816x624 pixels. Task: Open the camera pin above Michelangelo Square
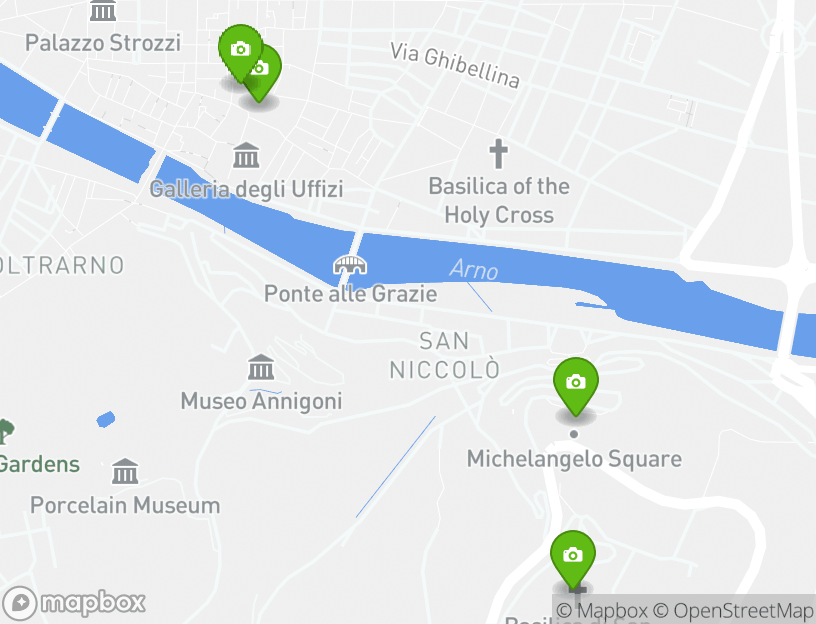(575, 384)
